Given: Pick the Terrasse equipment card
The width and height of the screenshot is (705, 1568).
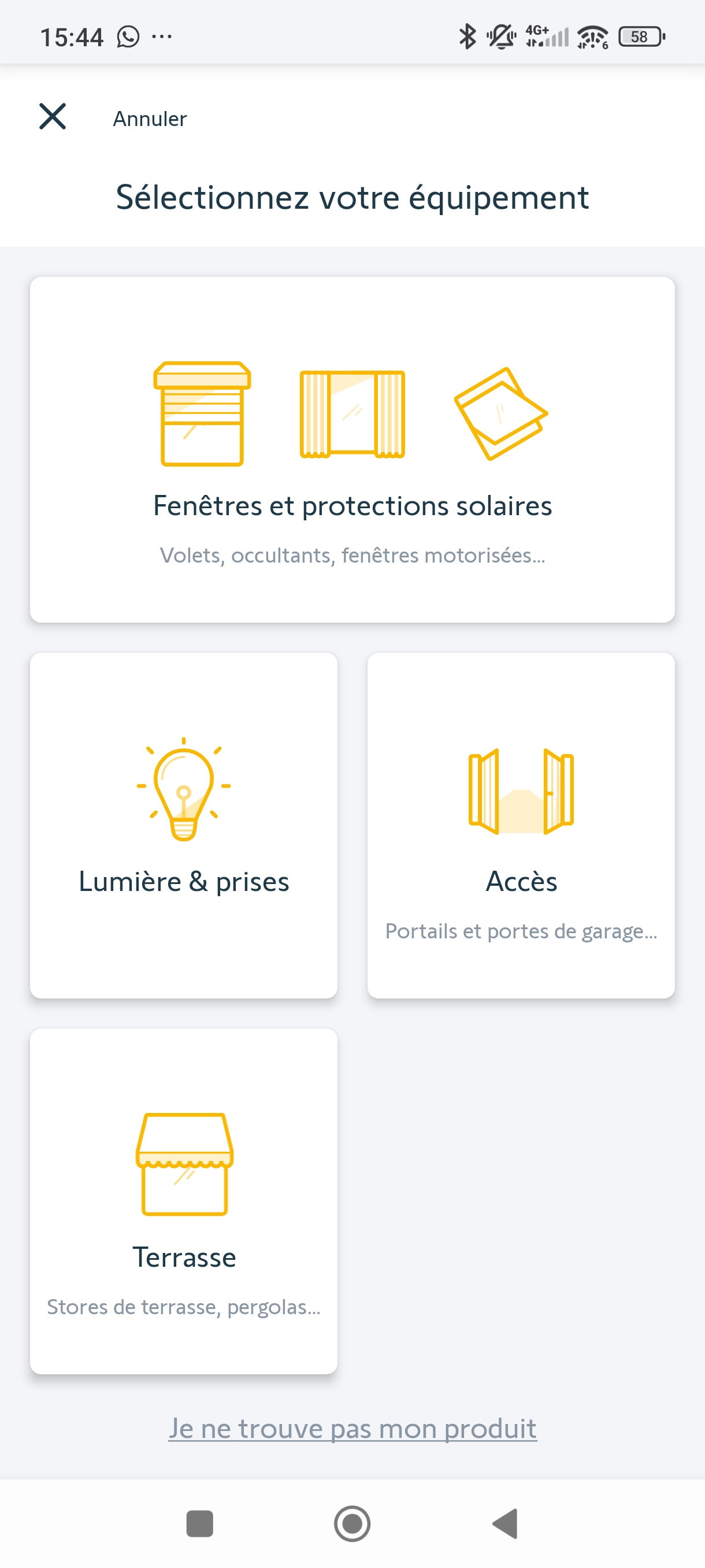Looking at the screenshot, I should 184,1200.
